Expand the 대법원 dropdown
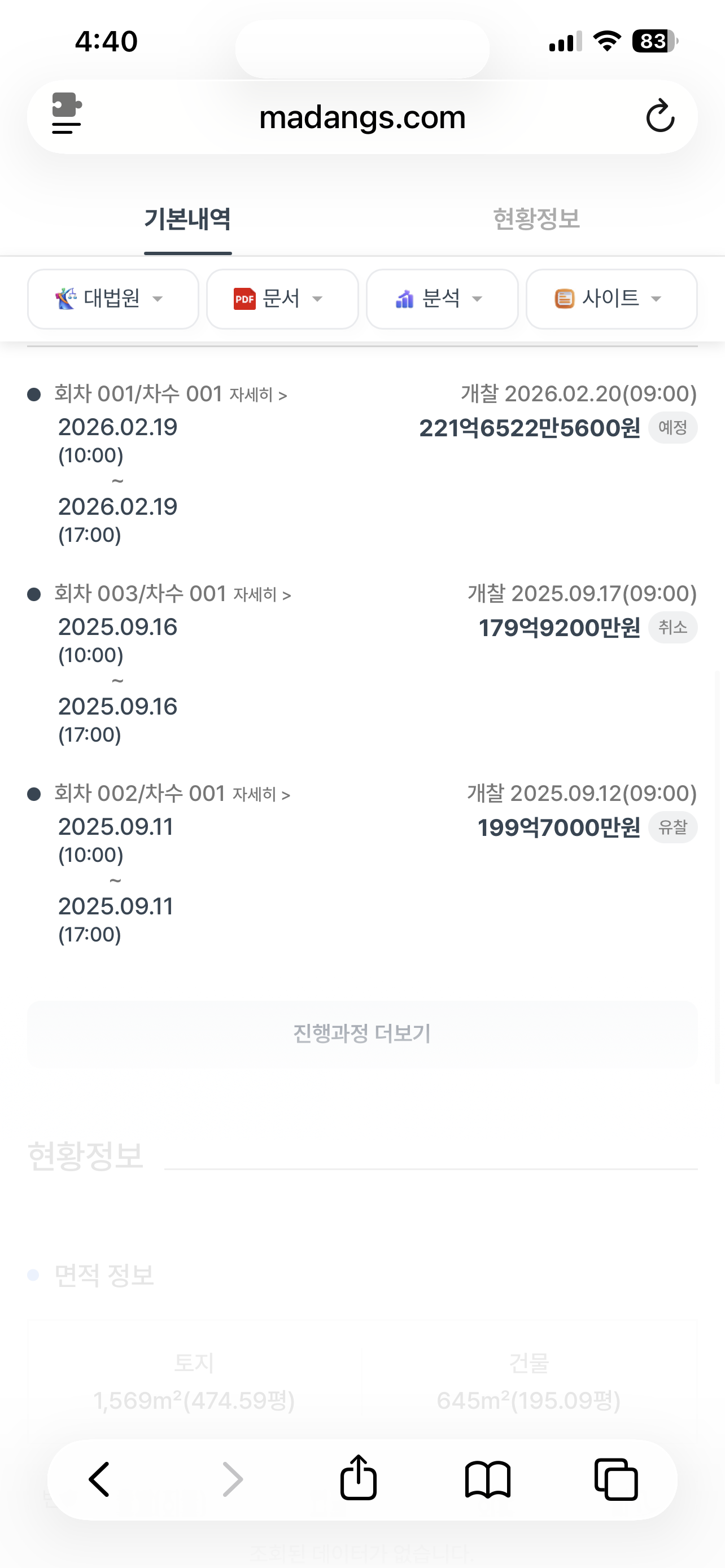This screenshot has height=1568, width=725. (112, 299)
